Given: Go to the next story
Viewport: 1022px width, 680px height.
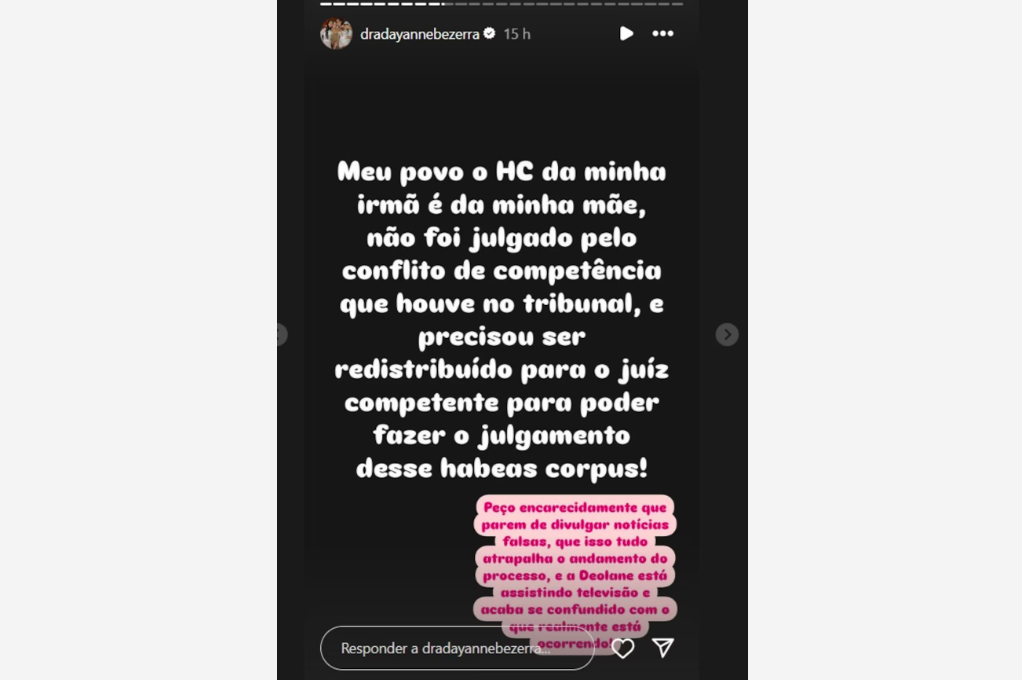Looking at the screenshot, I should click(x=727, y=335).
